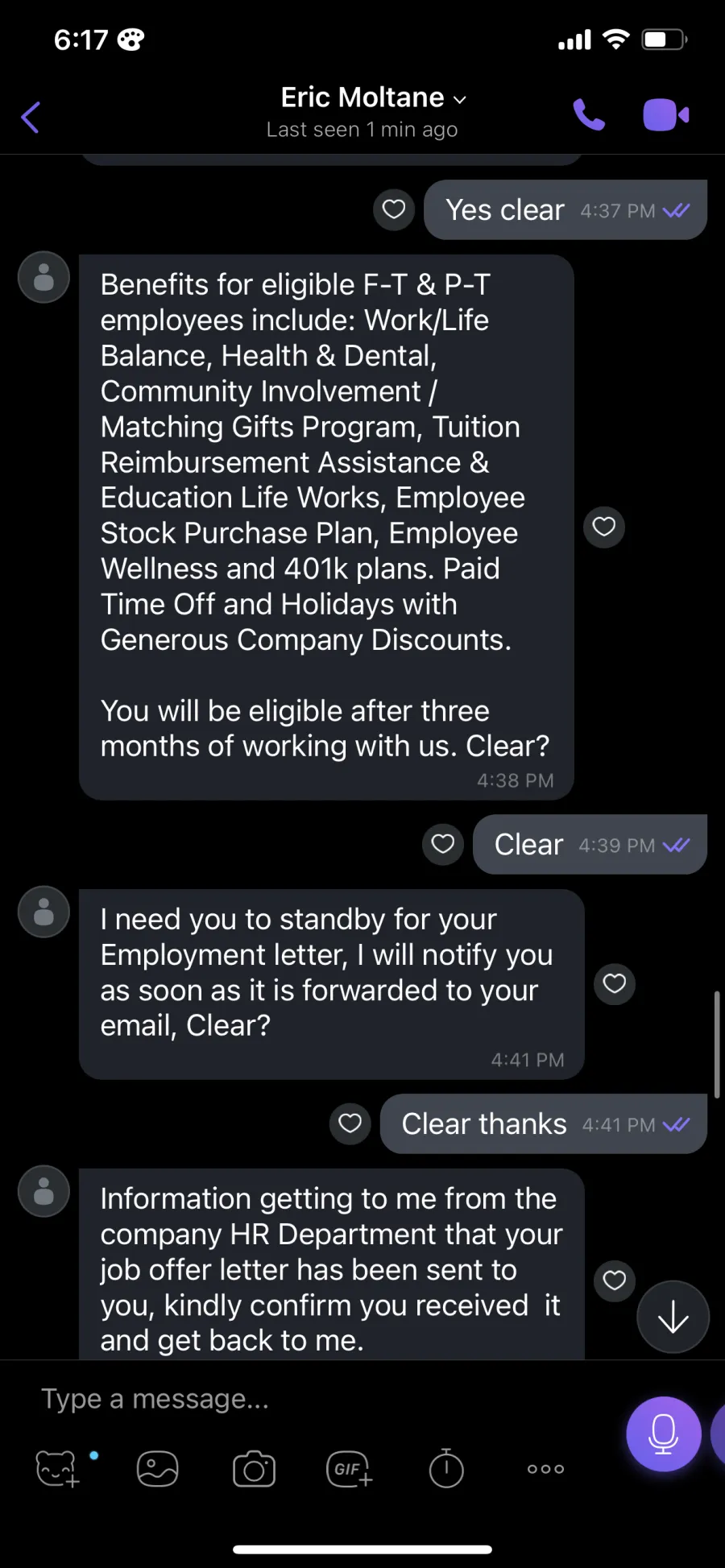Like the benefits message with the heart
This screenshot has width=725, height=1568.
604,527
